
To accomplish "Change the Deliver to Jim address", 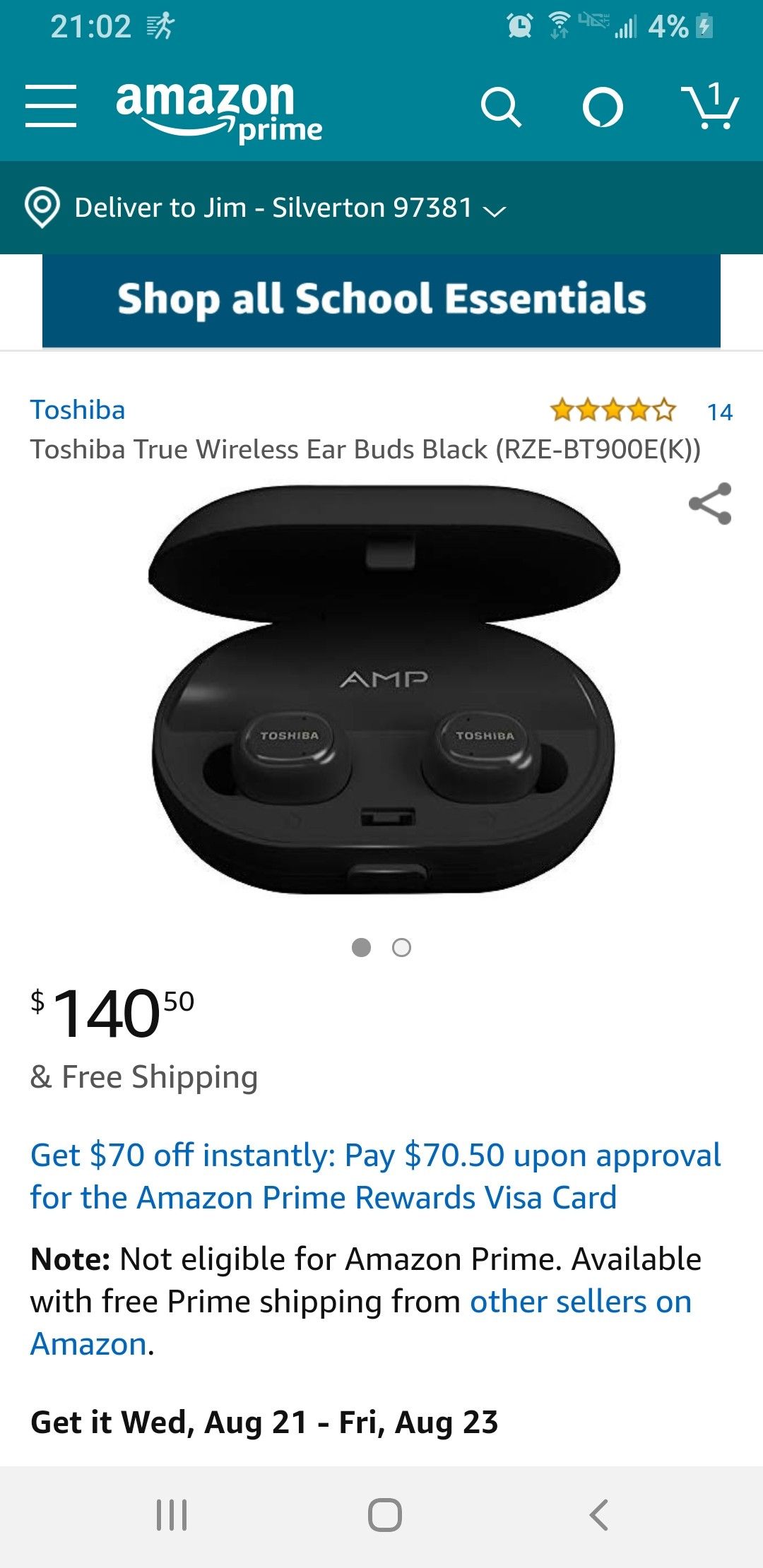I will tap(265, 208).
